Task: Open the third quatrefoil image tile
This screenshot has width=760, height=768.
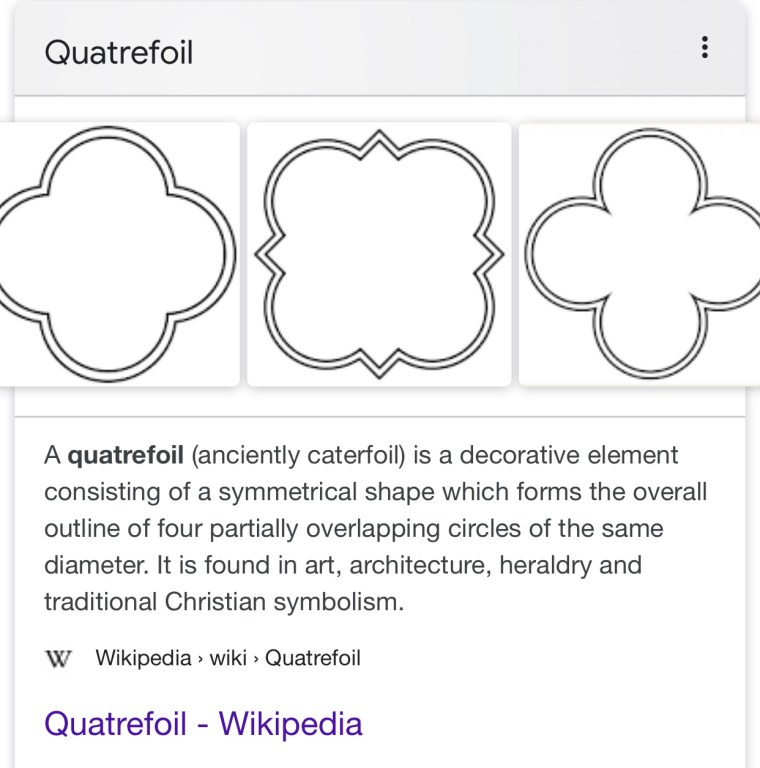Action: tap(640, 254)
